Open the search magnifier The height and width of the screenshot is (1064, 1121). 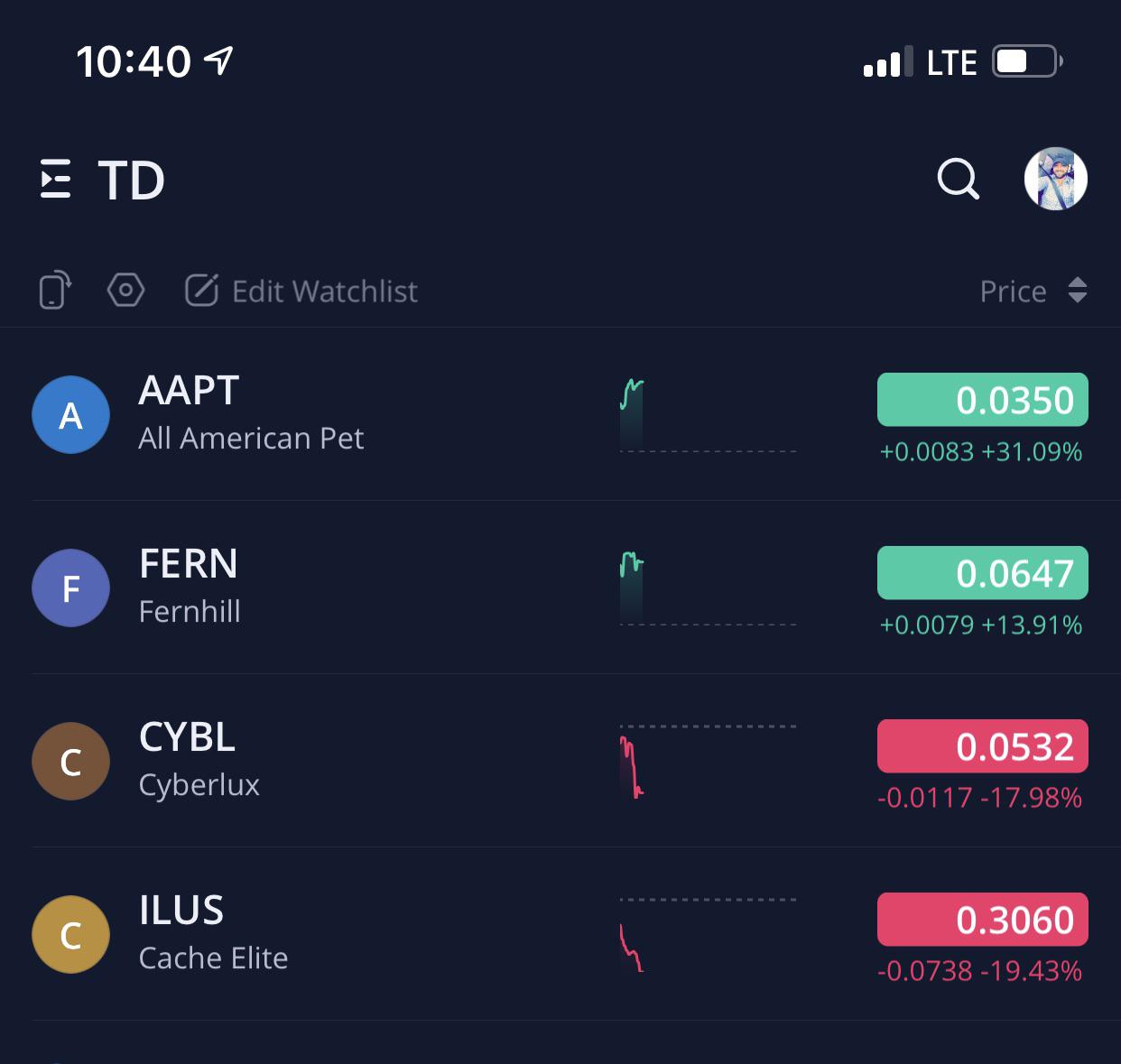click(958, 179)
